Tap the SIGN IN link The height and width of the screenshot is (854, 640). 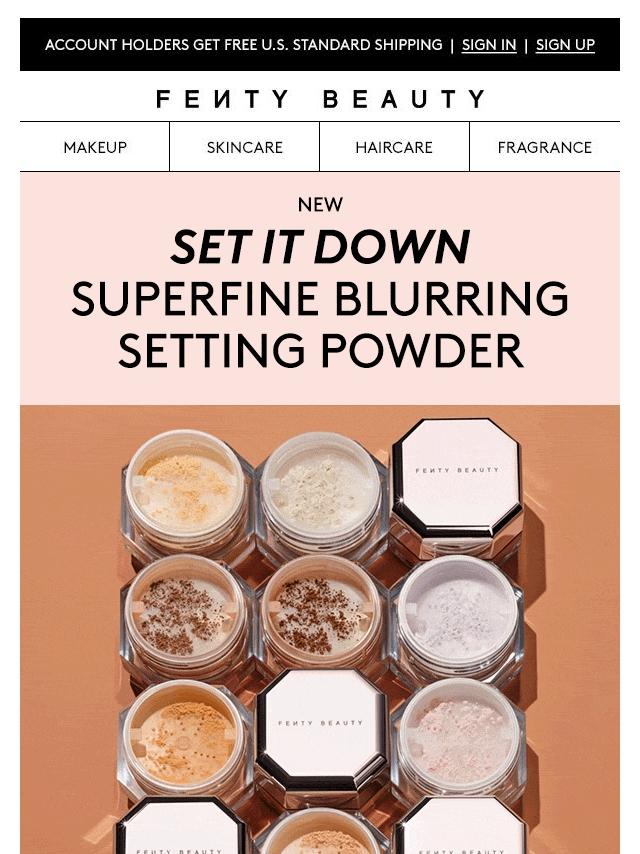click(x=488, y=45)
